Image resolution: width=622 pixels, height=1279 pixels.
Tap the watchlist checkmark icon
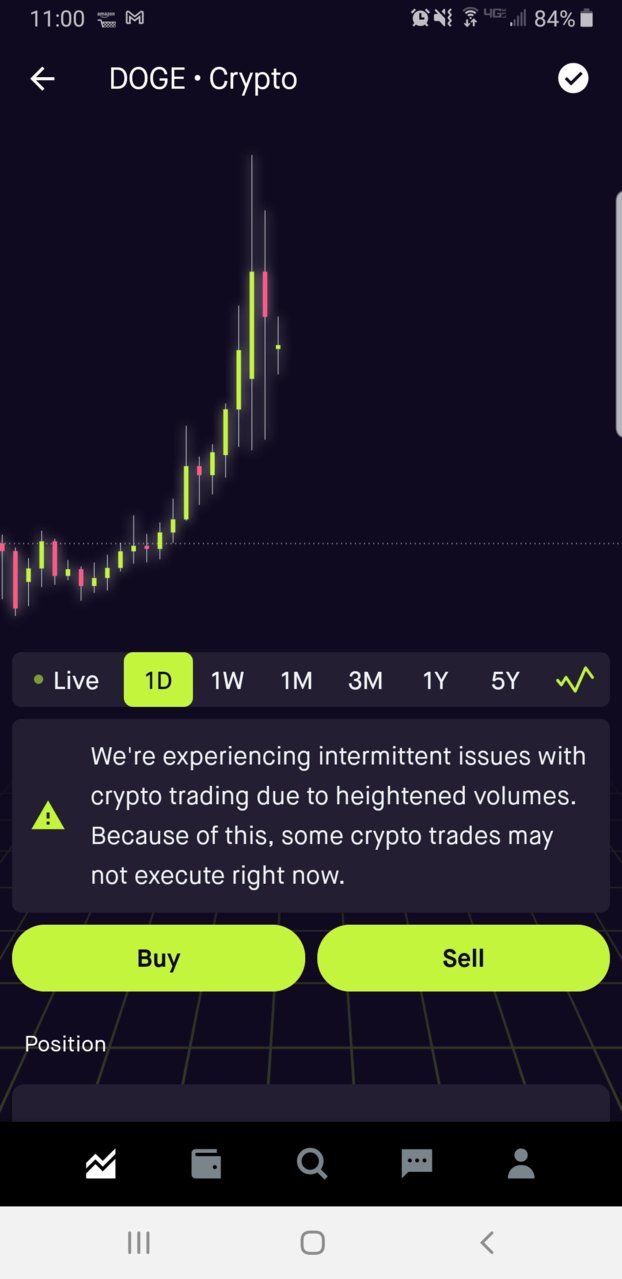(x=573, y=79)
